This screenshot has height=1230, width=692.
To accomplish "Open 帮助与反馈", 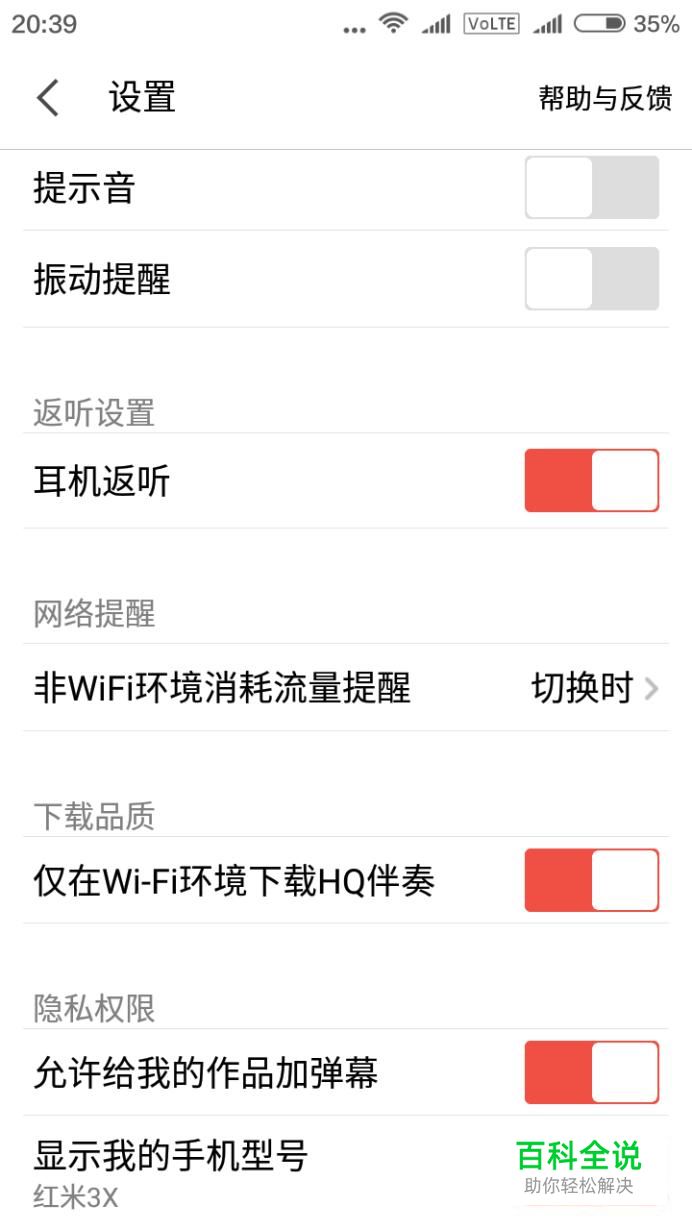I will pyautogui.click(x=605, y=98).
